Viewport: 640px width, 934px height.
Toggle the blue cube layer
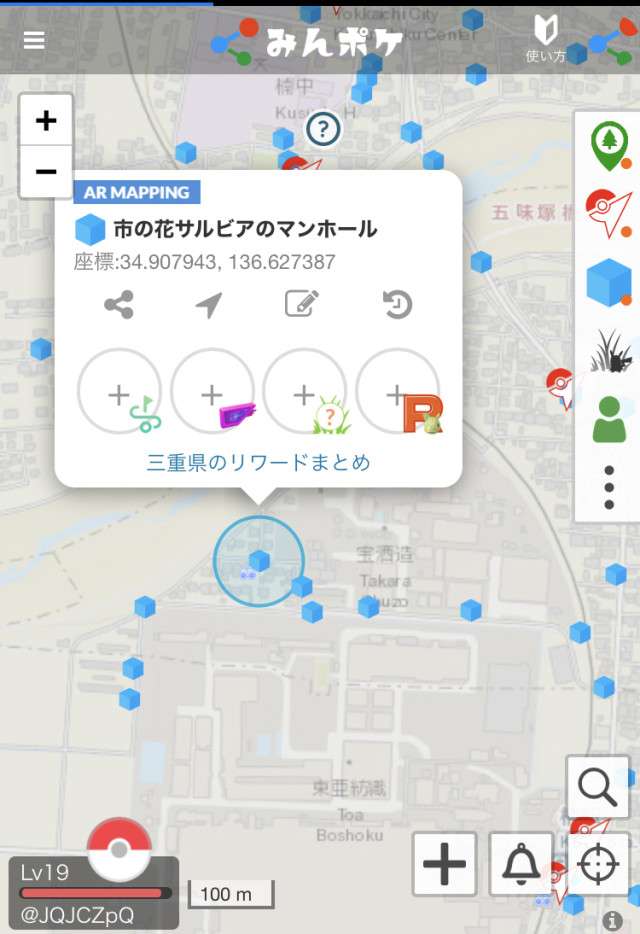pos(608,282)
